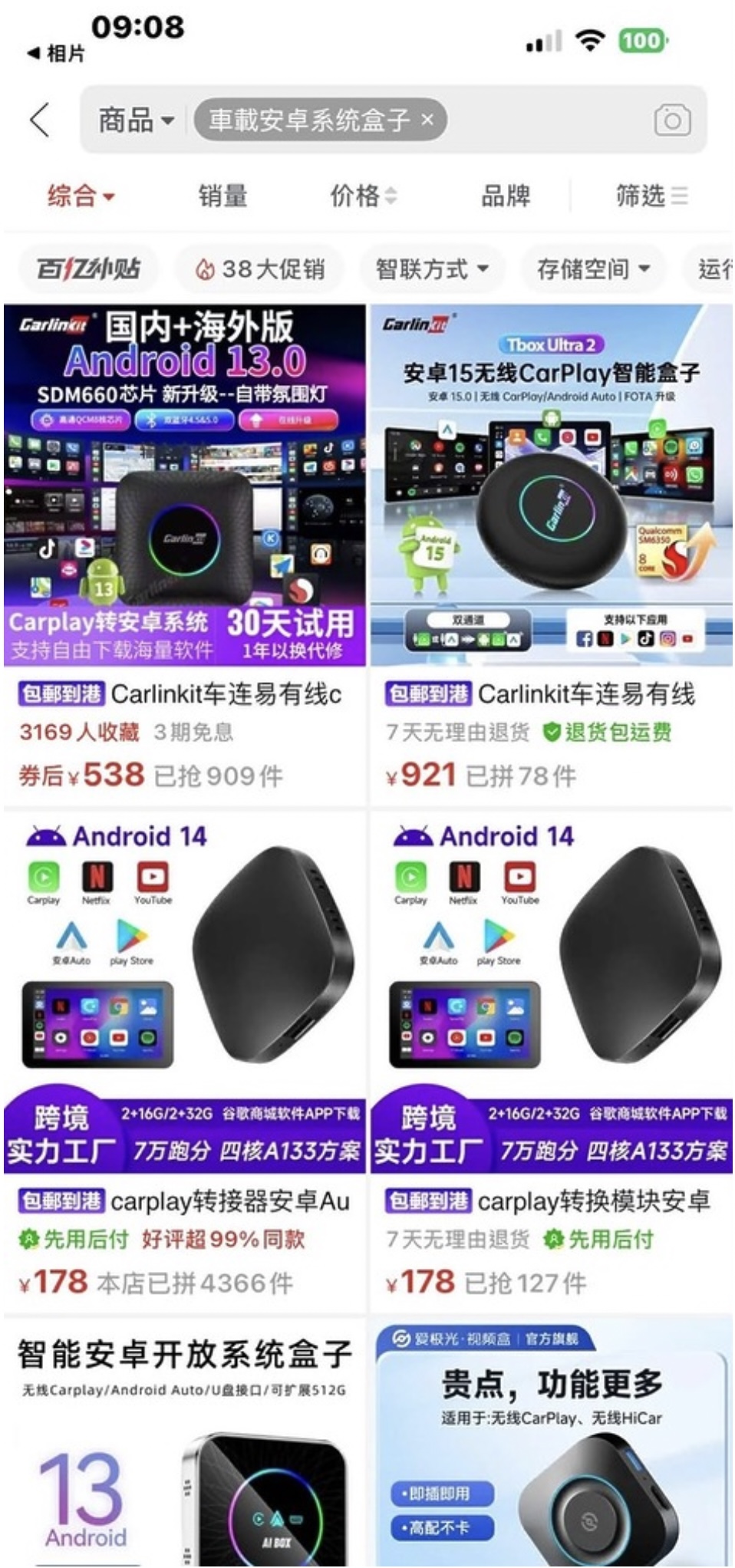Image resolution: width=735 pixels, height=1568 pixels.
Task: Open the 筛选 filter panel
Action: click(651, 196)
